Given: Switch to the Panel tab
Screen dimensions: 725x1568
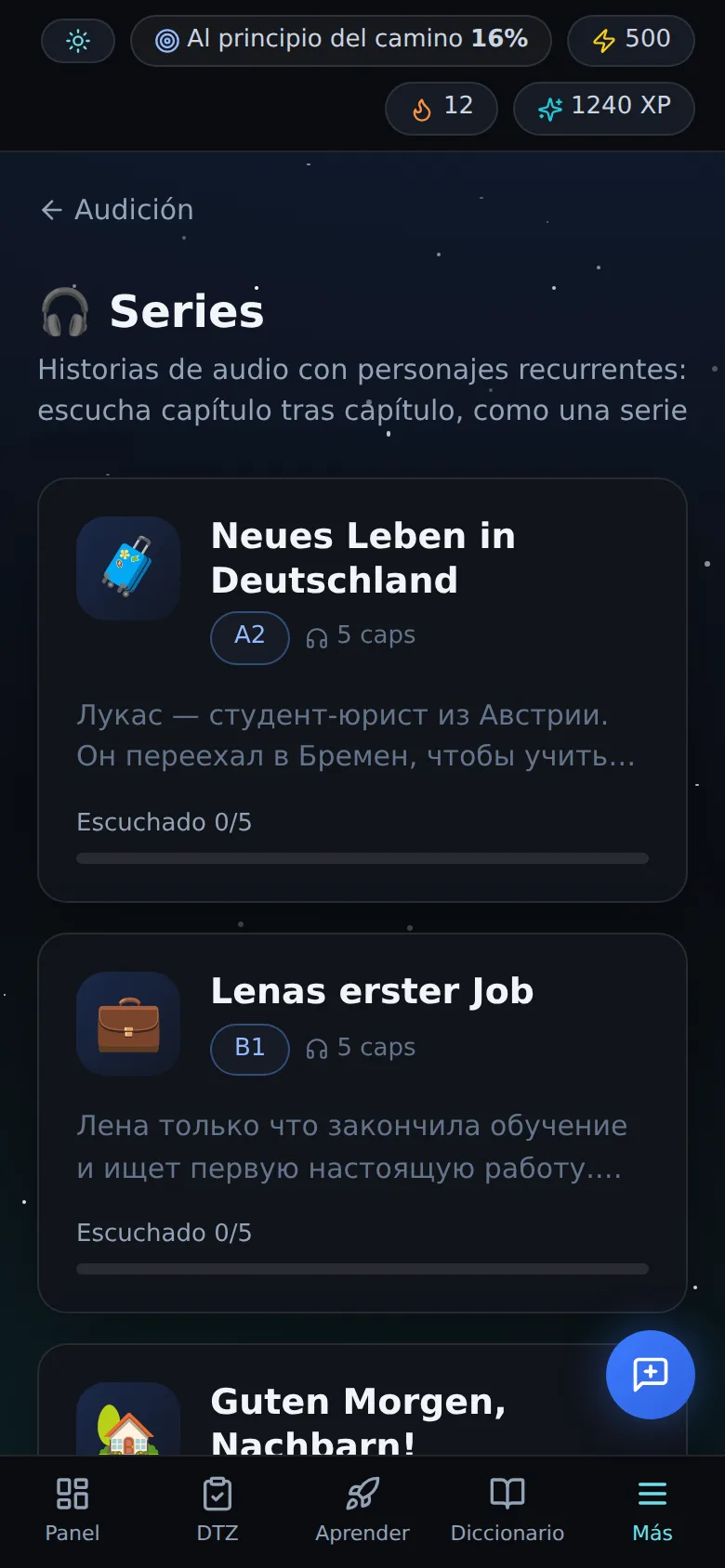Looking at the screenshot, I should (x=72, y=1510).
